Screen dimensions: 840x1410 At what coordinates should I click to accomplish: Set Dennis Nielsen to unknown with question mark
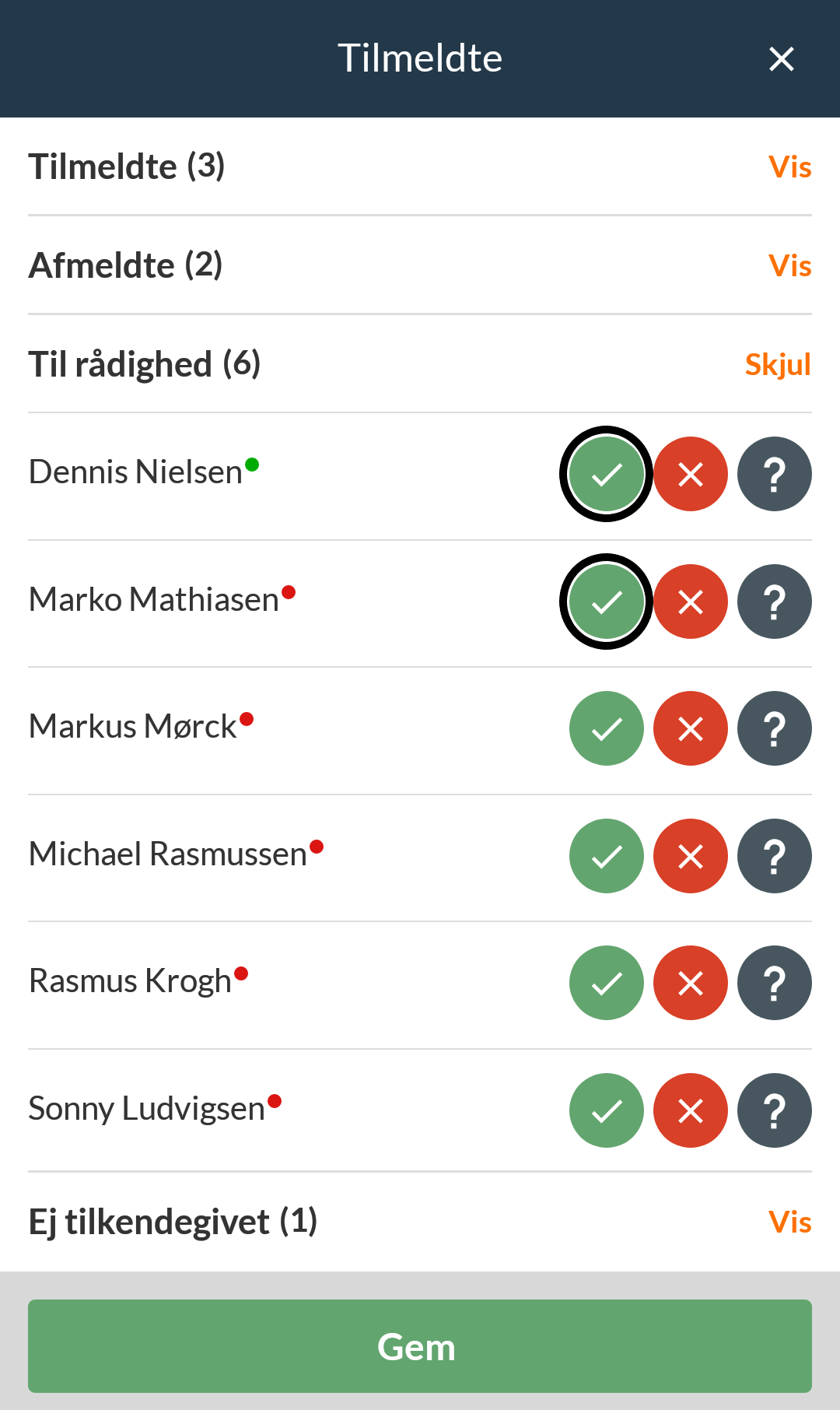point(775,474)
